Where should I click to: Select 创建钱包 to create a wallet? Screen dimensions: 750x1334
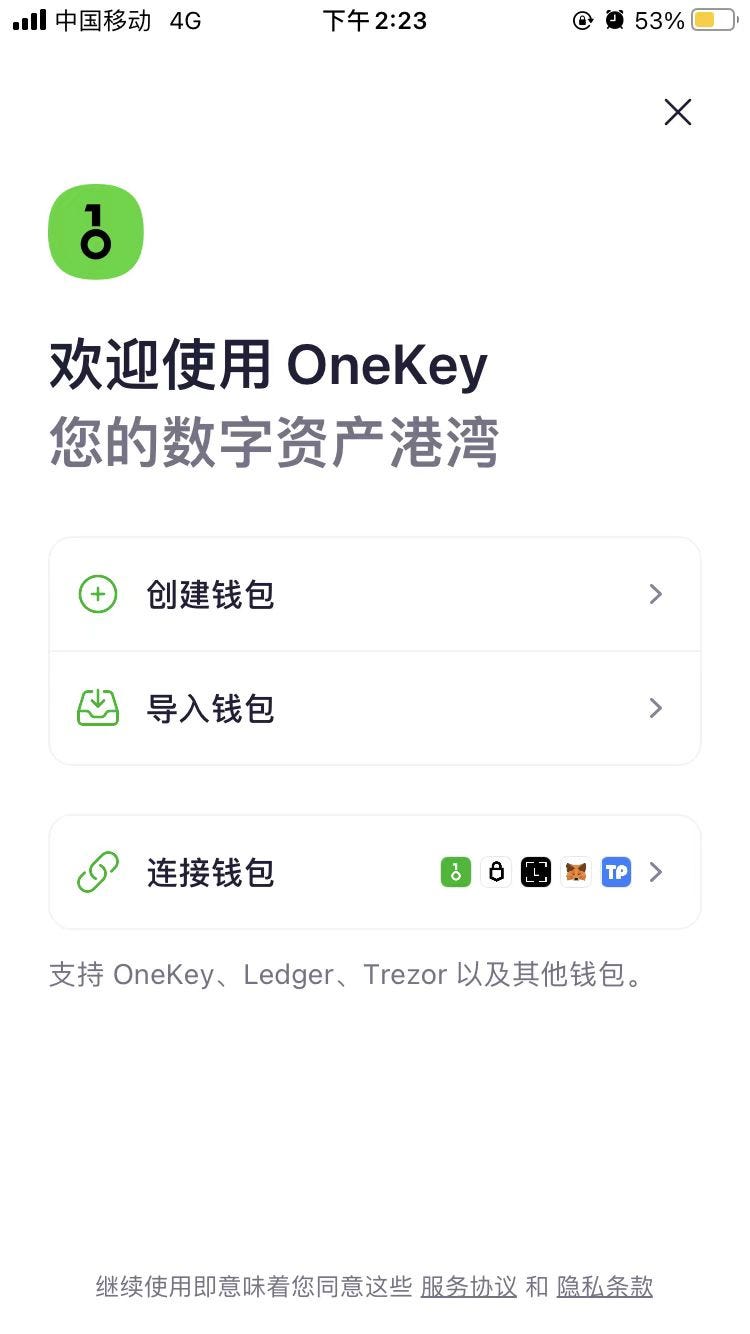pyautogui.click(x=374, y=595)
